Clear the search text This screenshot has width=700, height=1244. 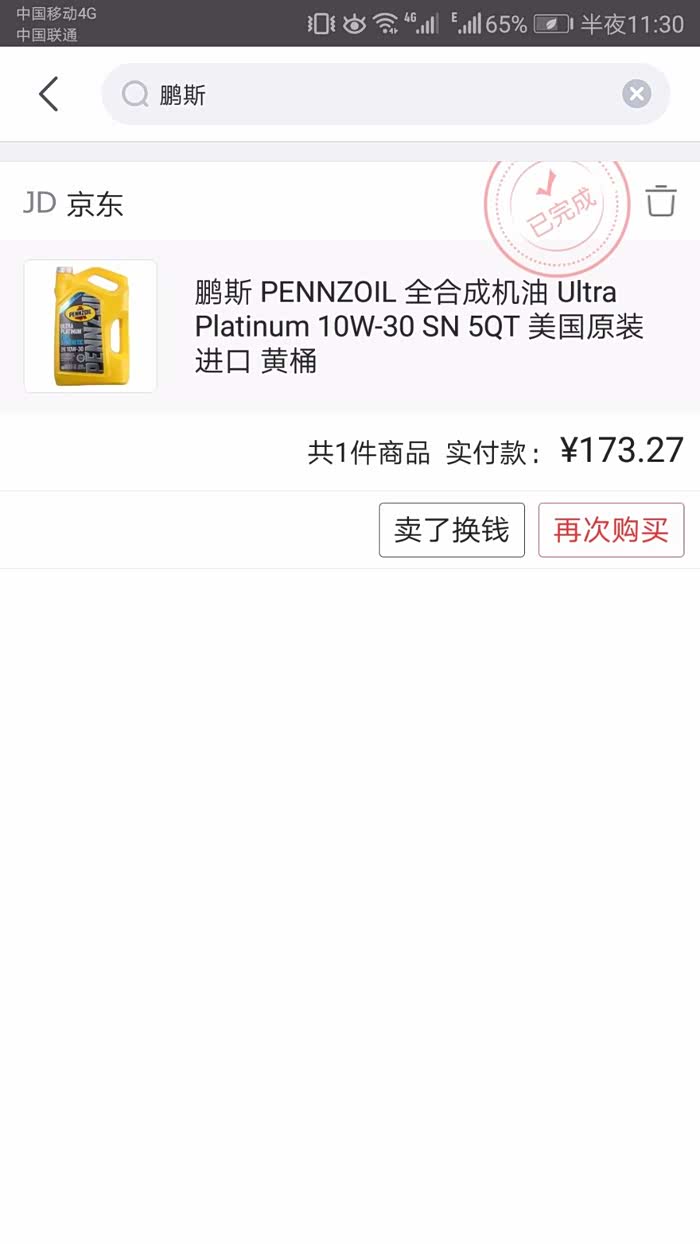pyautogui.click(x=636, y=94)
